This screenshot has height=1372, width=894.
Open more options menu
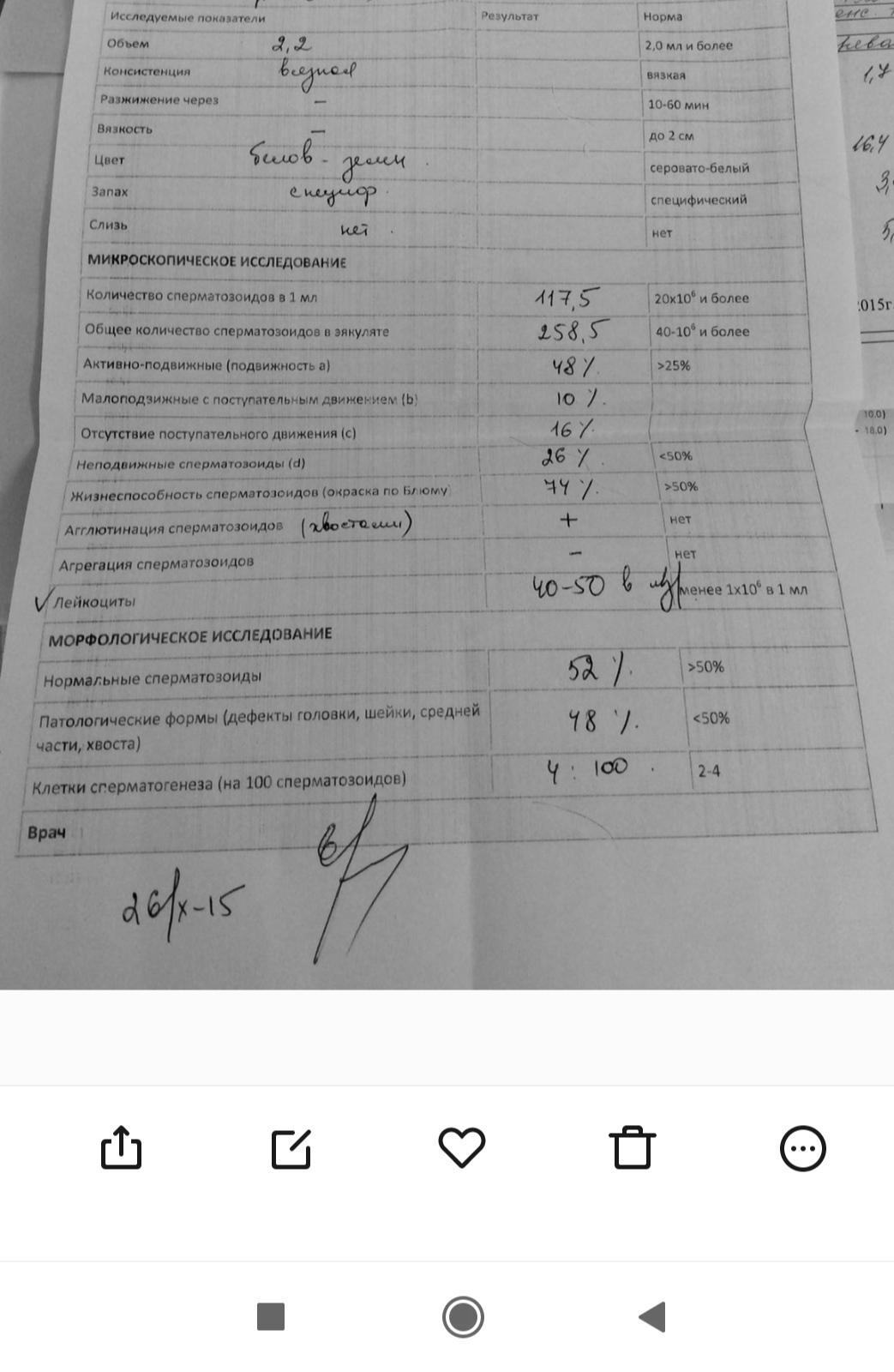pos(803,1148)
